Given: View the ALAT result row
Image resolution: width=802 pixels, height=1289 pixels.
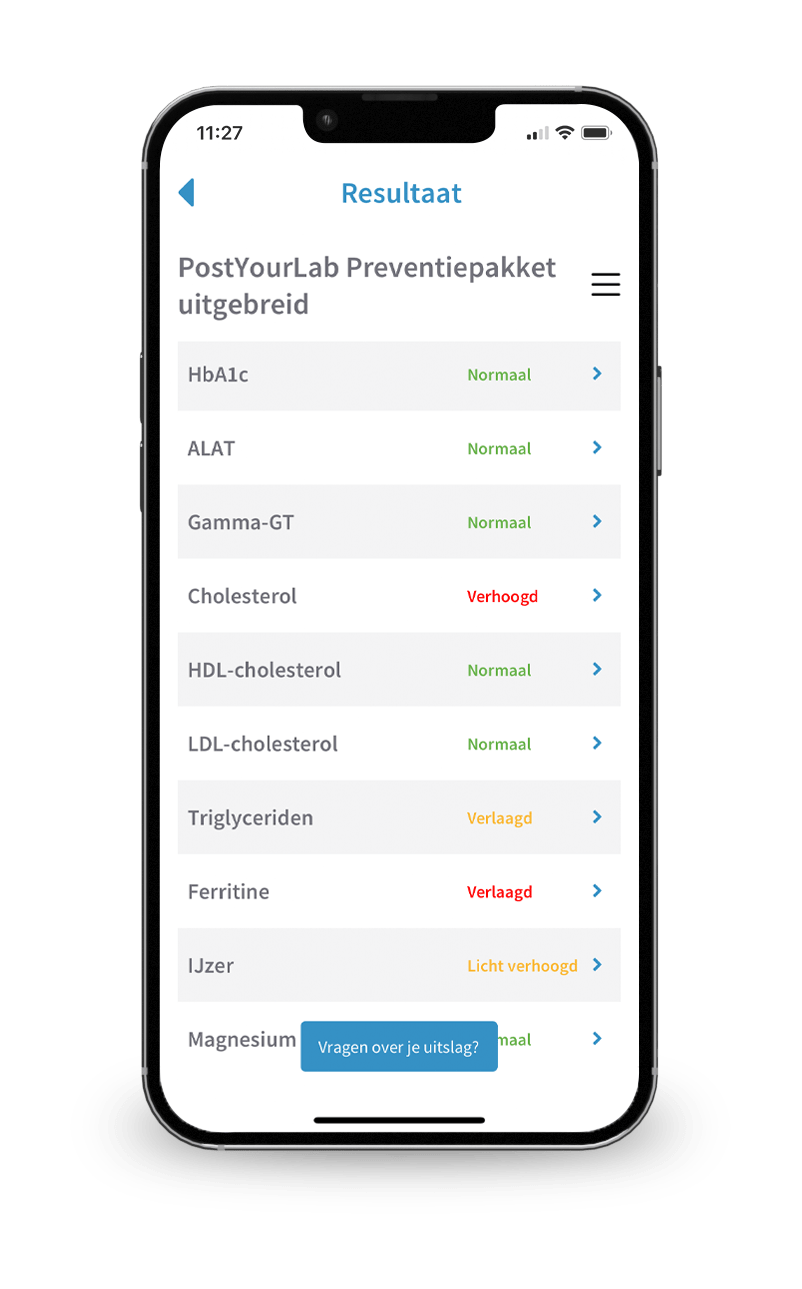Looking at the screenshot, I should pyautogui.click(x=399, y=448).
